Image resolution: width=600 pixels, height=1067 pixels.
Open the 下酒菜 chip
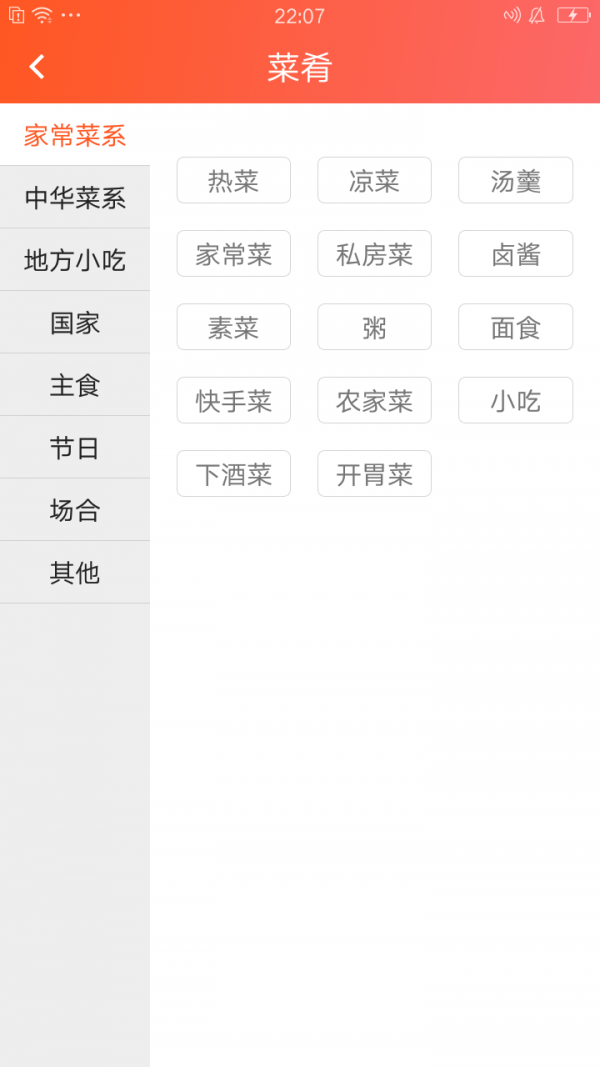point(234,474)
